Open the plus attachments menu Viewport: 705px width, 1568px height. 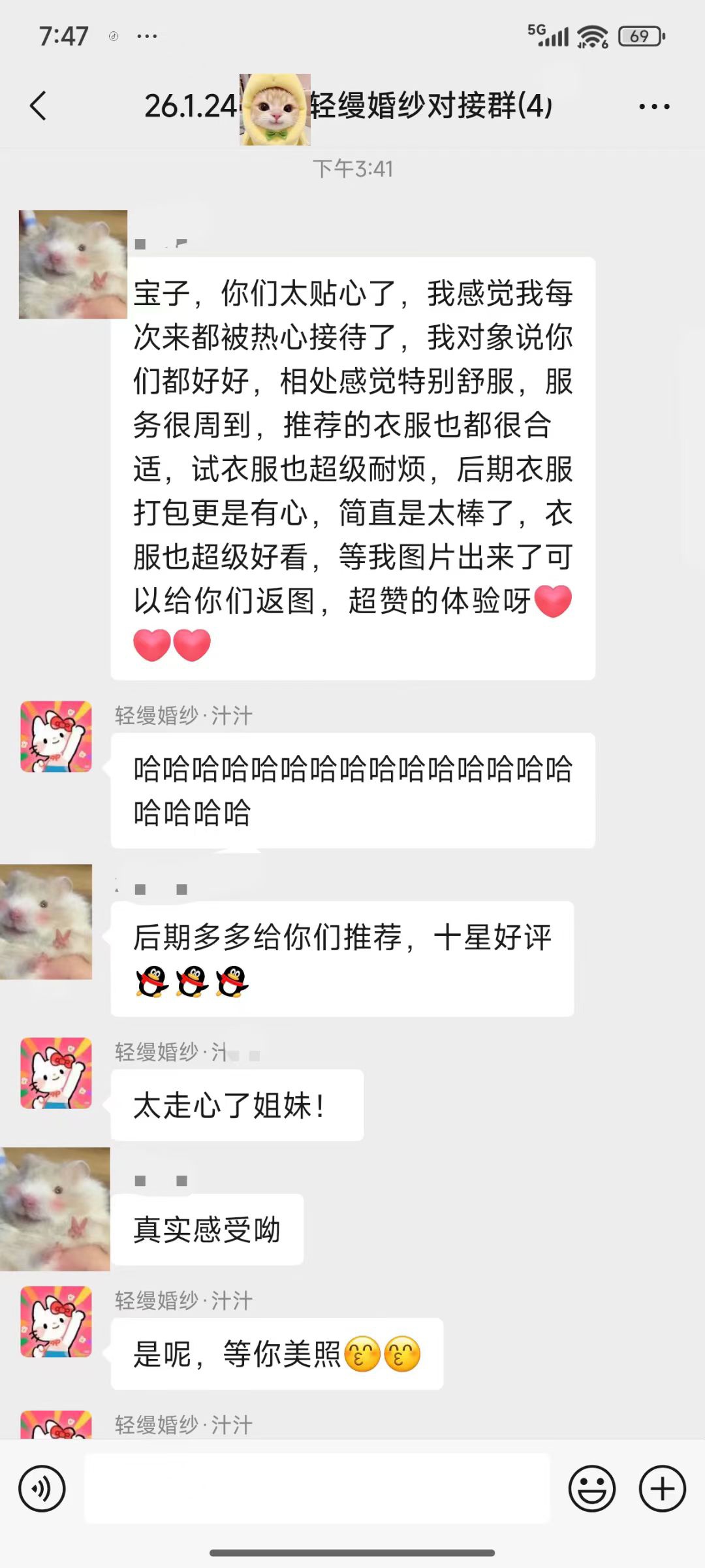click(x=663, y=1489)
